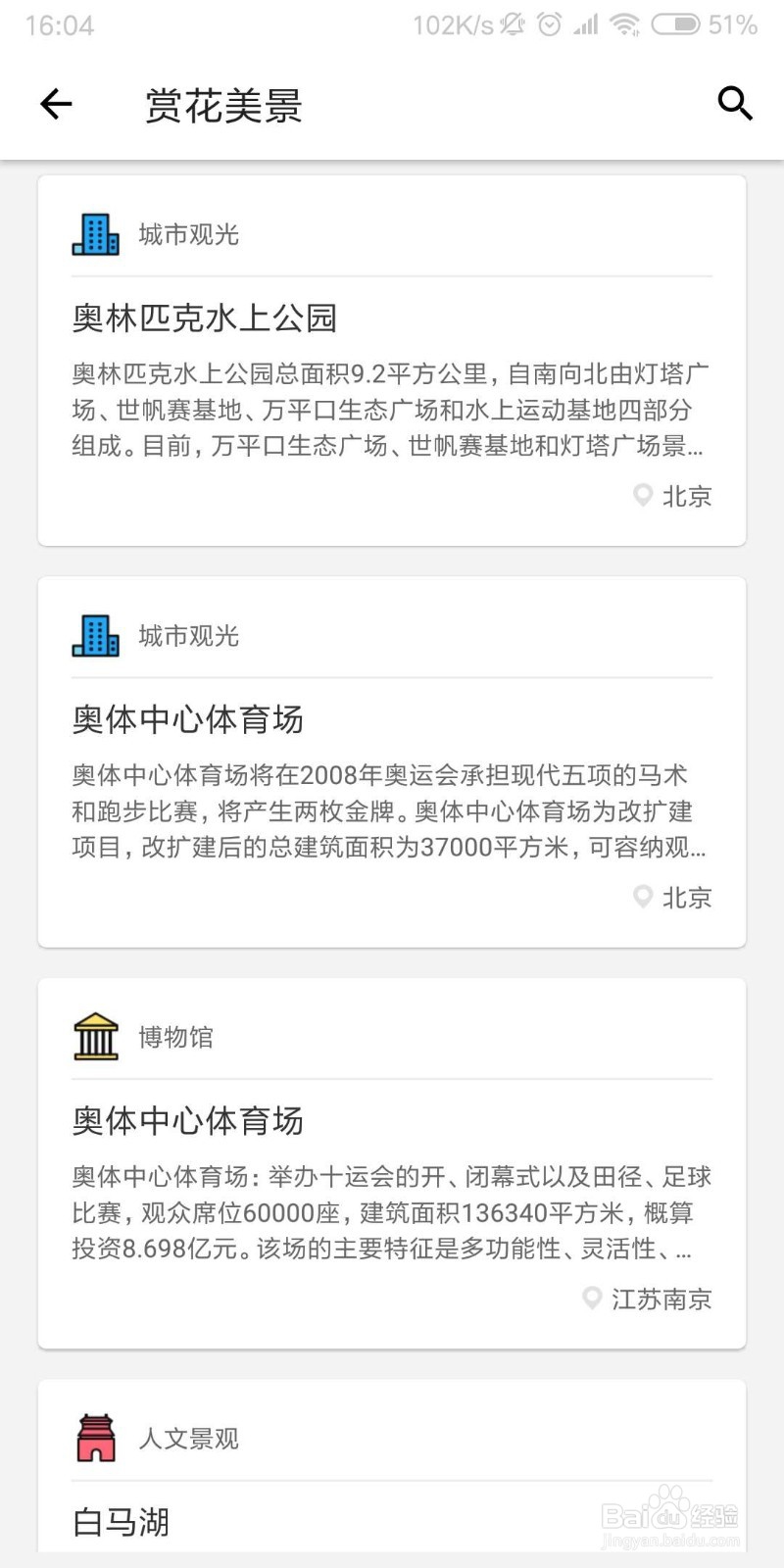Screen dimensions: 784x1568
Task: Open the search icon
Action: (734, 104)
